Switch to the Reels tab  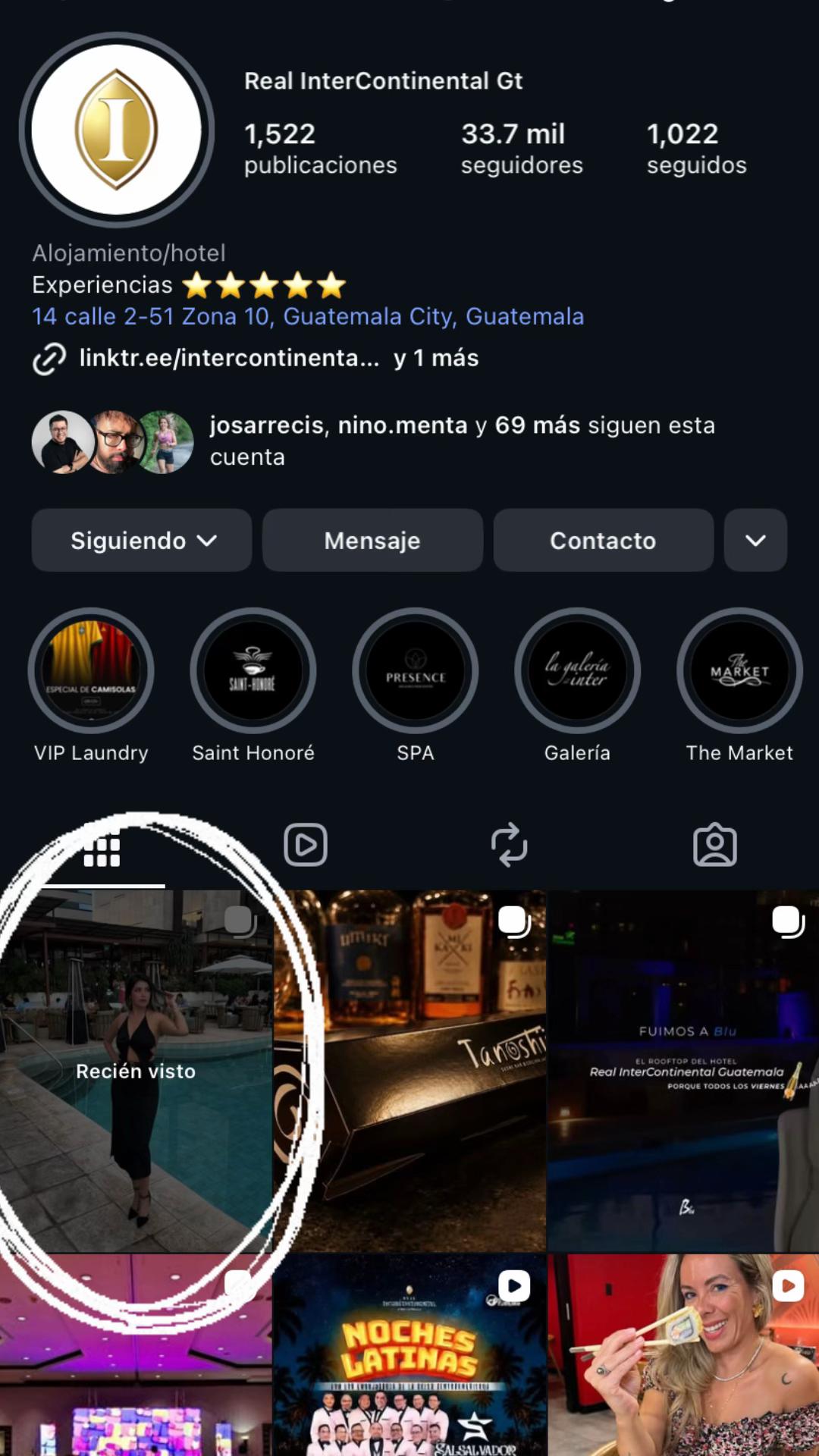(x=306, y=845)
